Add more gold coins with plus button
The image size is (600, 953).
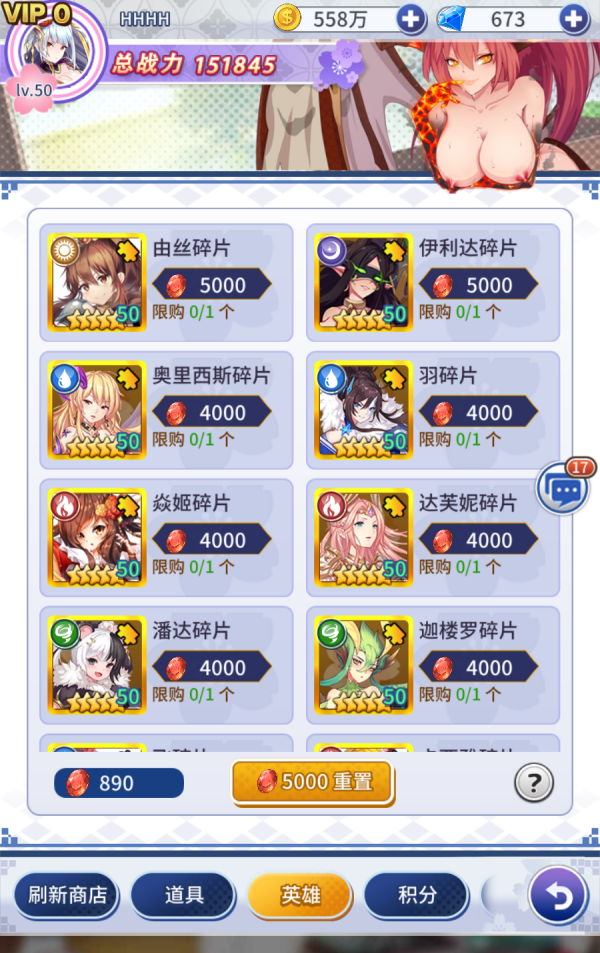tap(411, 18)
